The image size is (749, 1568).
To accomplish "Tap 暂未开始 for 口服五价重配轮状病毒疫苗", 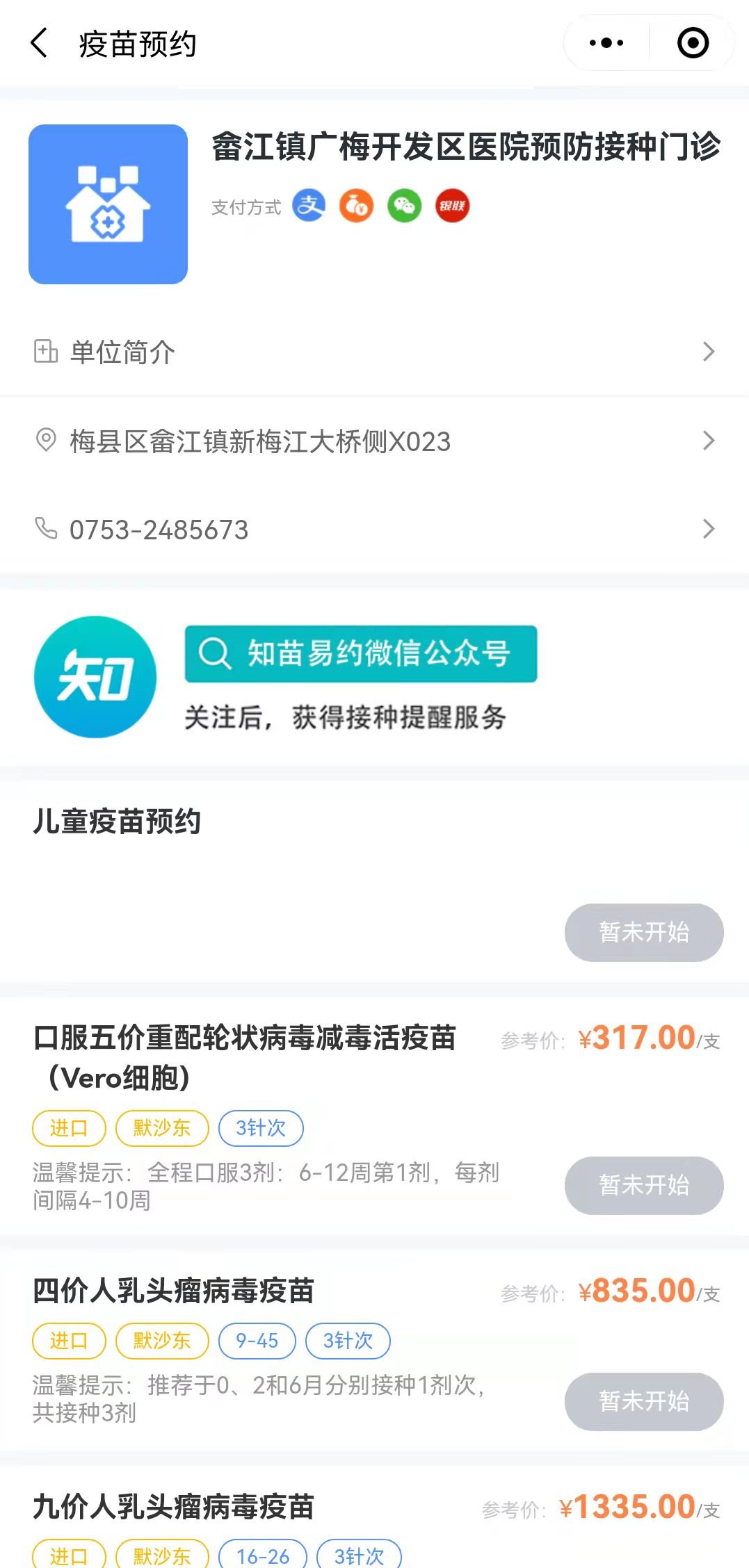I will tap(643, 1185).
